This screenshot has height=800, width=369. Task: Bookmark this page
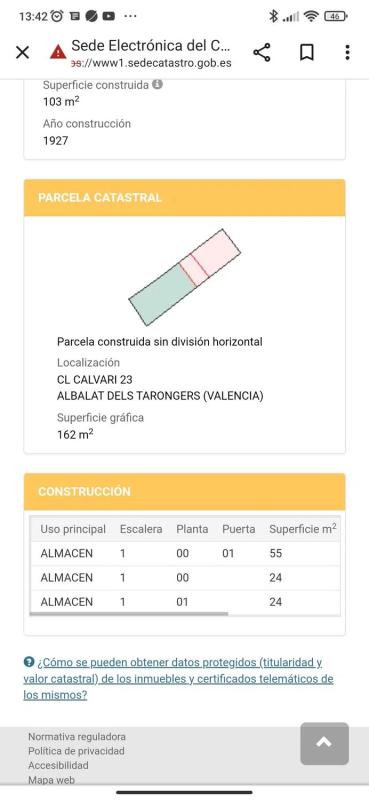tap(306, 52)
